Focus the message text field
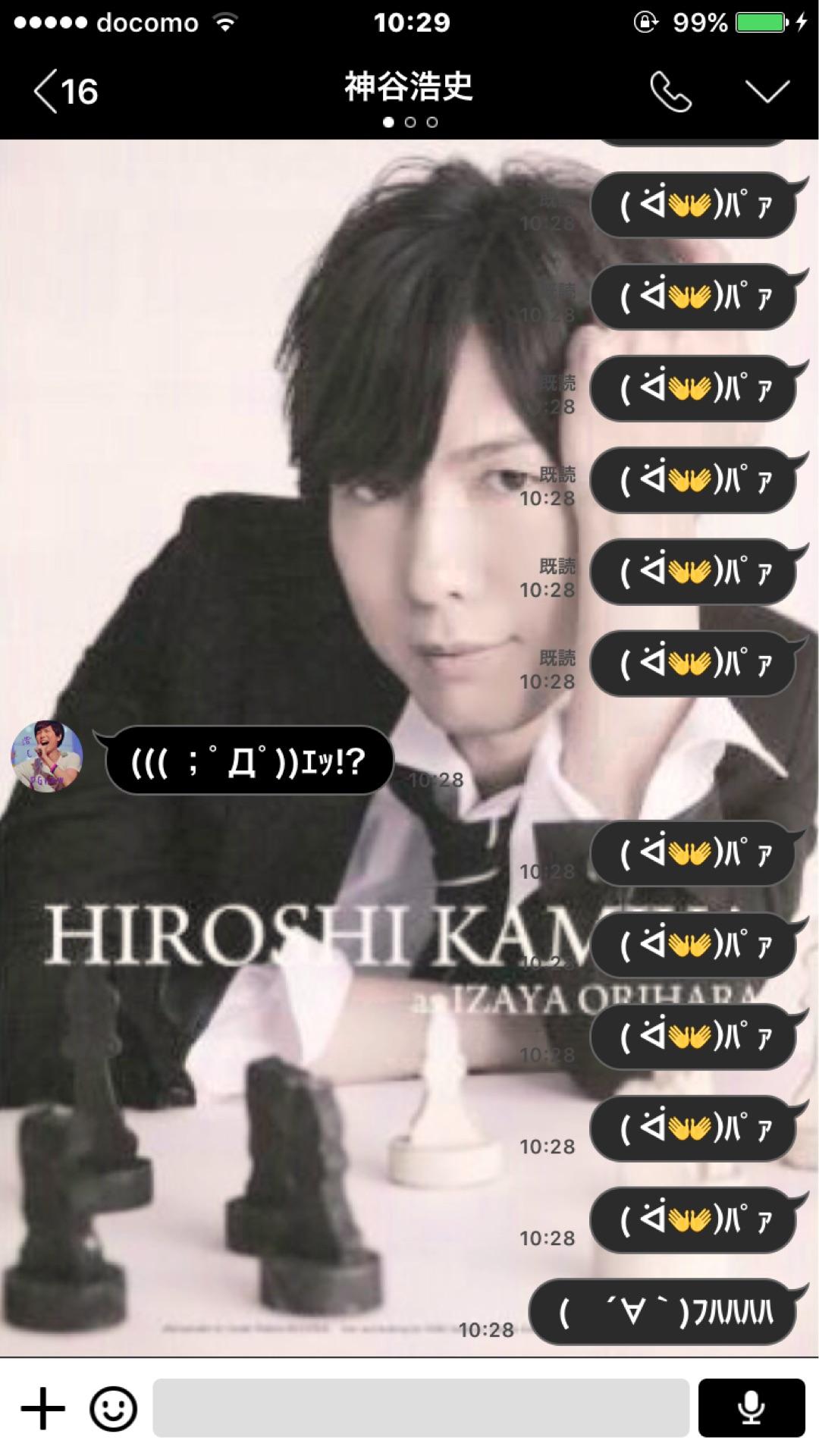The image size is (819, 1456). [x=421, y=1408]
